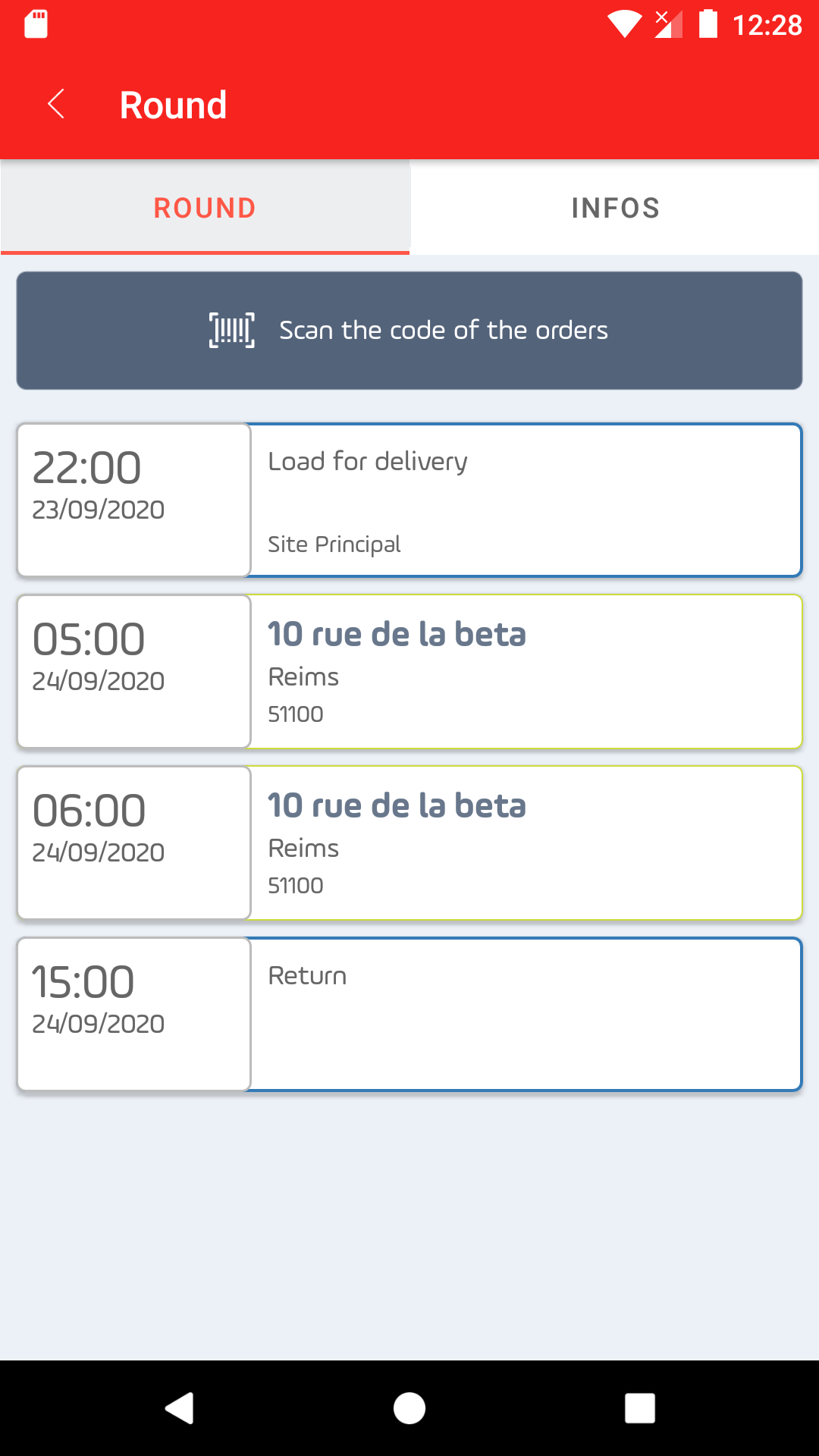Open recent apps from navigation bar

click(639, 1408)
